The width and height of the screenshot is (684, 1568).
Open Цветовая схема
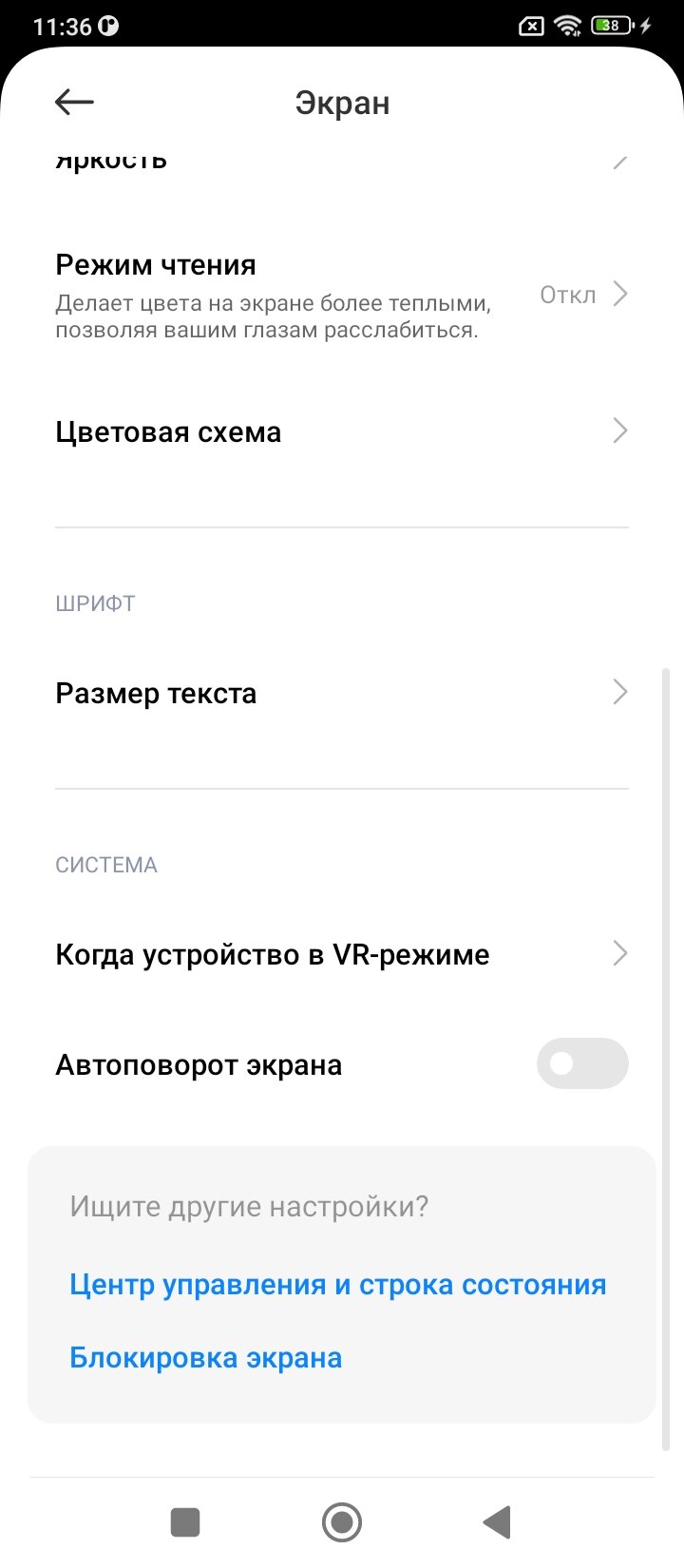(x=342, y=431)
